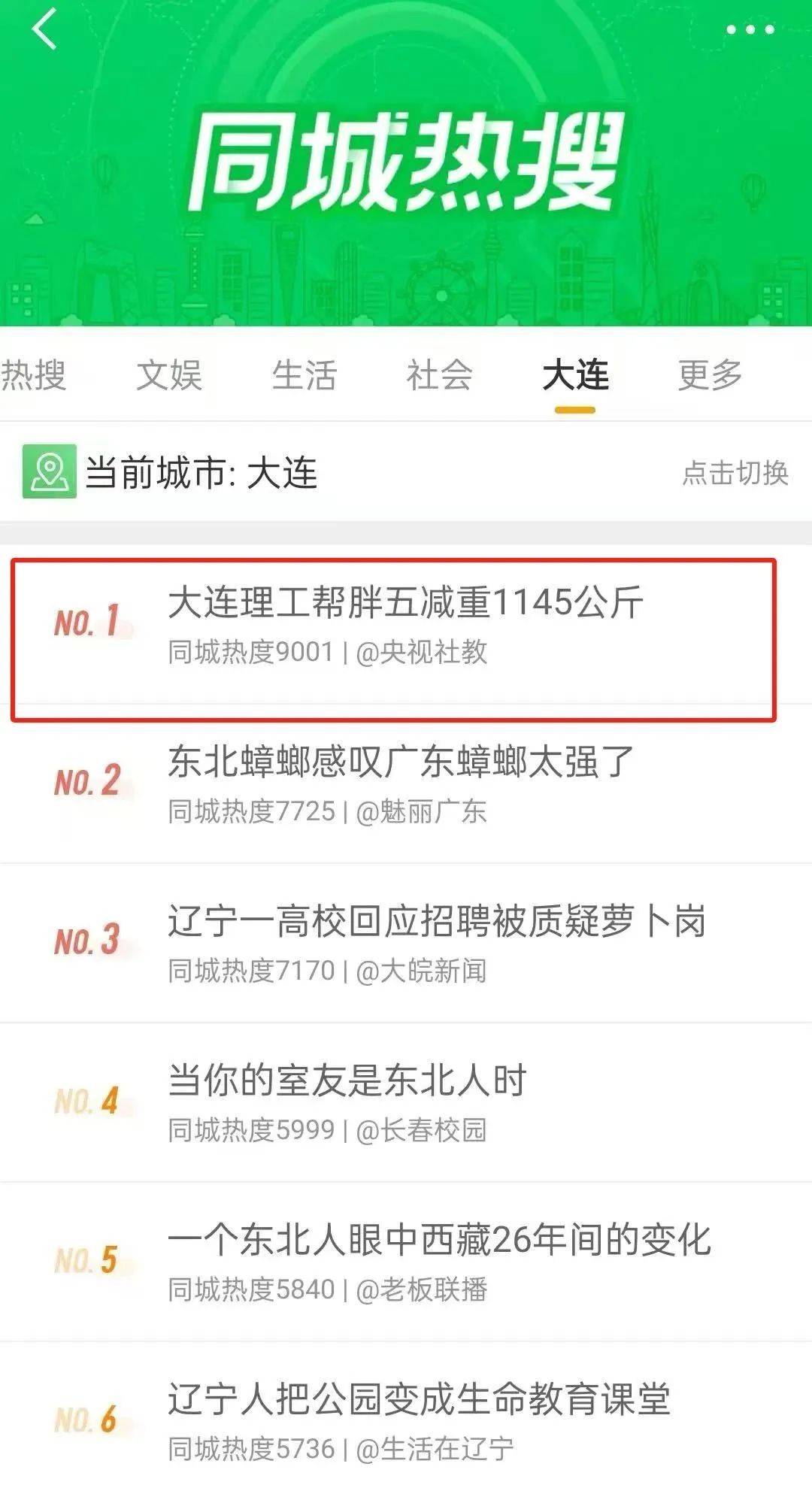
Task: Switch to the 文娱 tab
Action: 169,375
